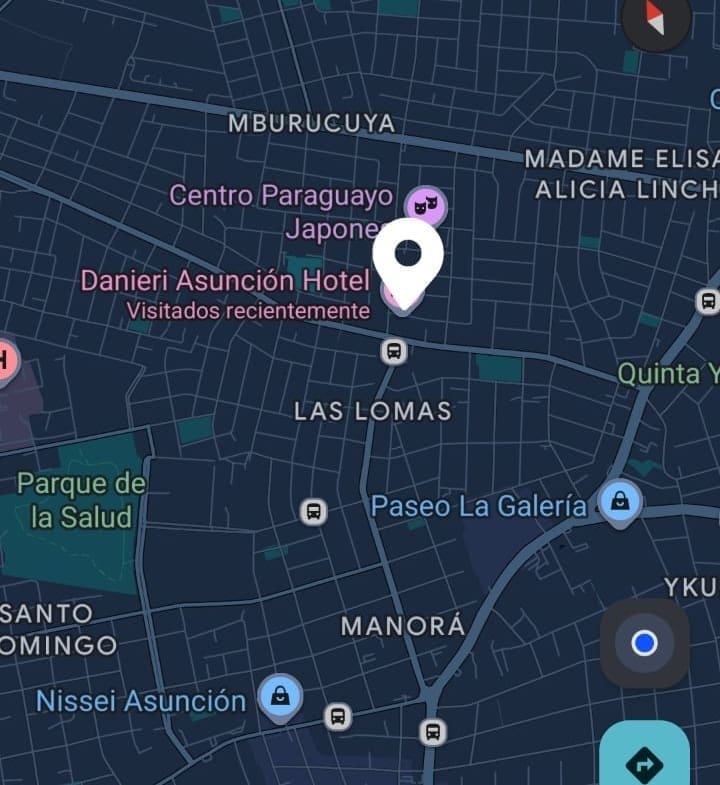Center the map on my location
Image resolution: width=720 pixels, height=785 pixels.
pos(644,643)
